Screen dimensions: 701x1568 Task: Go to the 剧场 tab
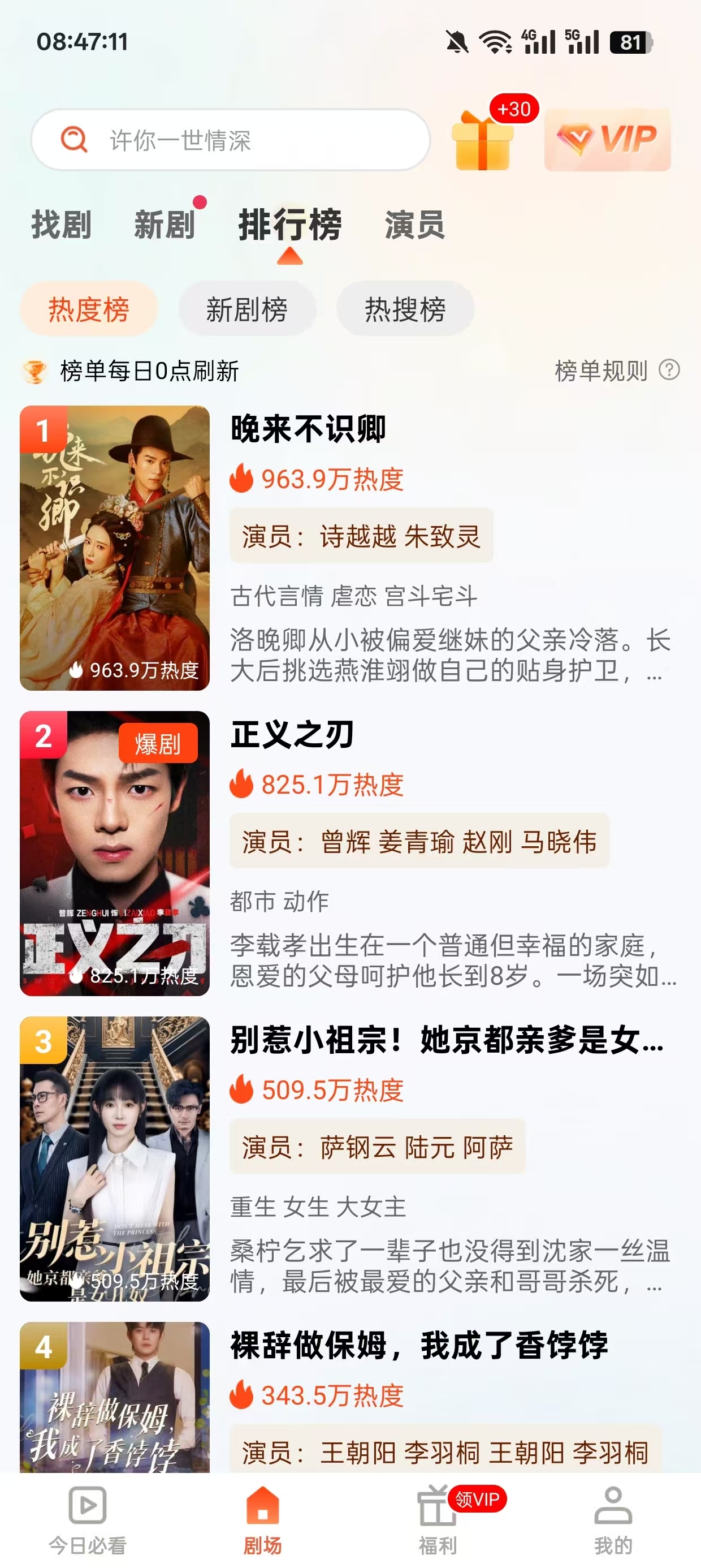coord(263,1519)
